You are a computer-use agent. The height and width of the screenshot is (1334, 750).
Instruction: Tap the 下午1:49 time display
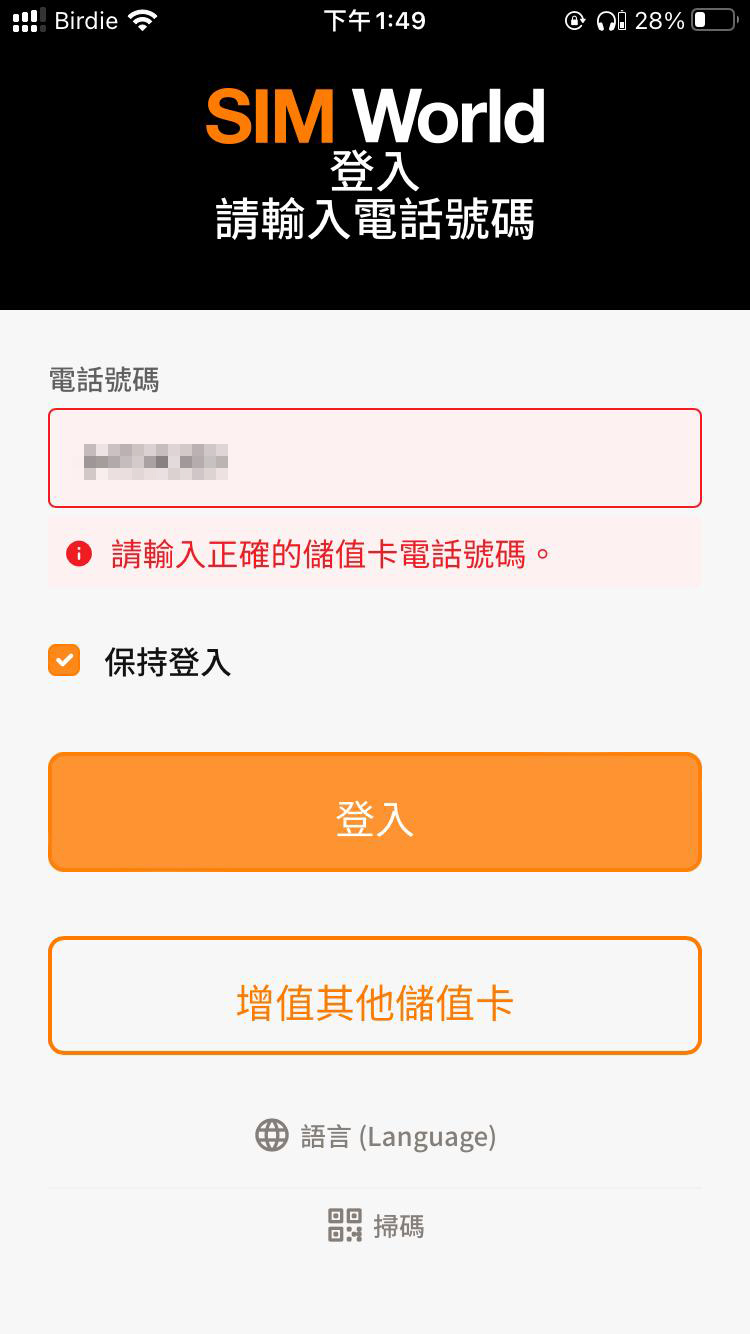click(x=375, y=20)
